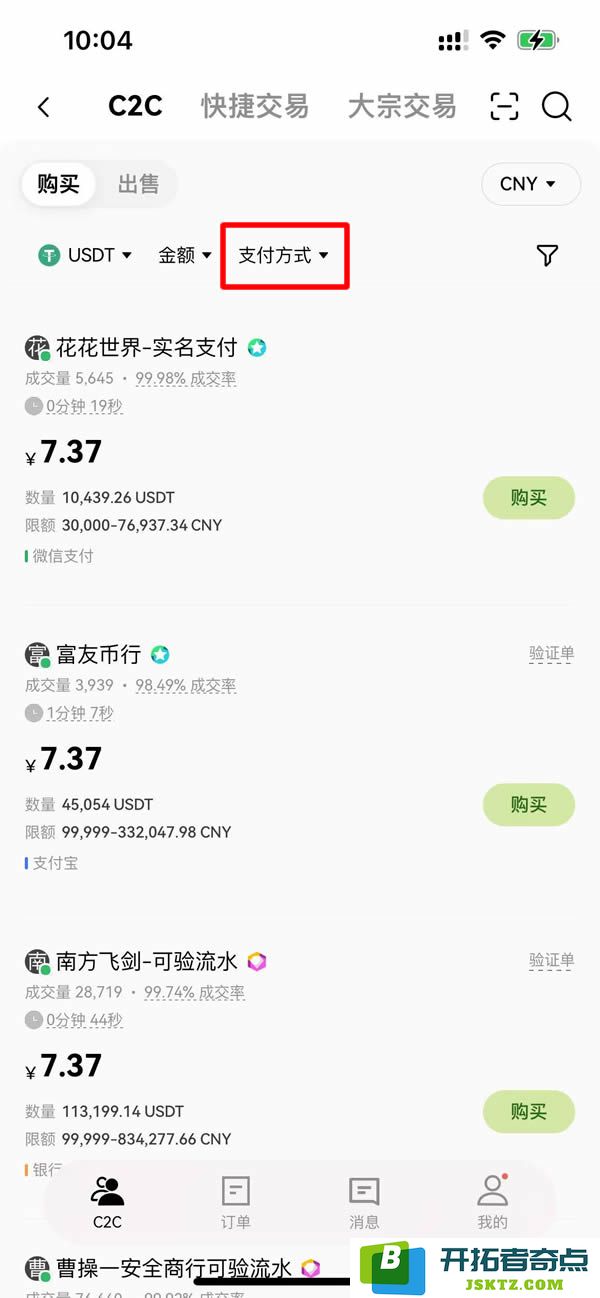
Task: Expand the 金额 filter dropdown
Action: coord(185,255)
